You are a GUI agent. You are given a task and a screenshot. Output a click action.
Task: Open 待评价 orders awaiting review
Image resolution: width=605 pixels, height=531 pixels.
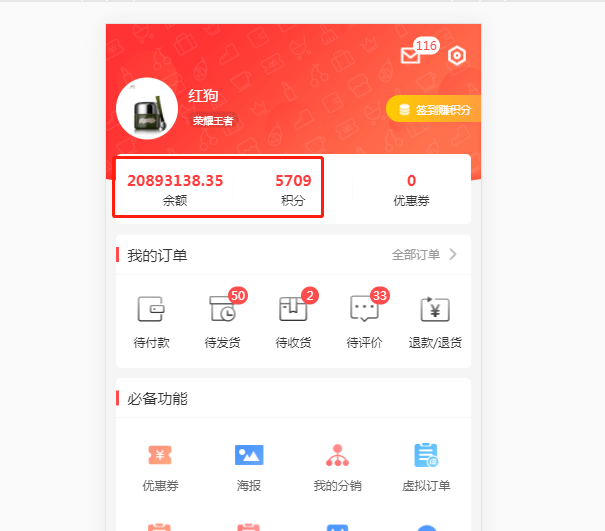pyautogui.click(x=364, y=321)
